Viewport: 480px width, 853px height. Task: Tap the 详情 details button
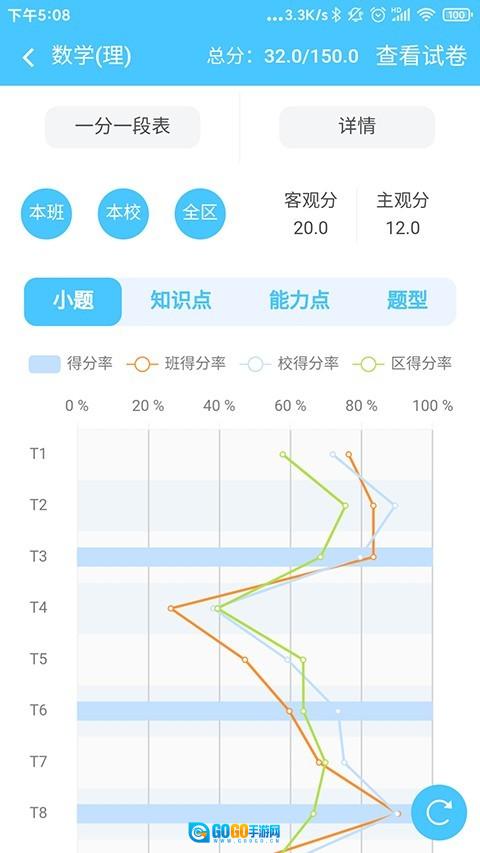coord(357,127)
